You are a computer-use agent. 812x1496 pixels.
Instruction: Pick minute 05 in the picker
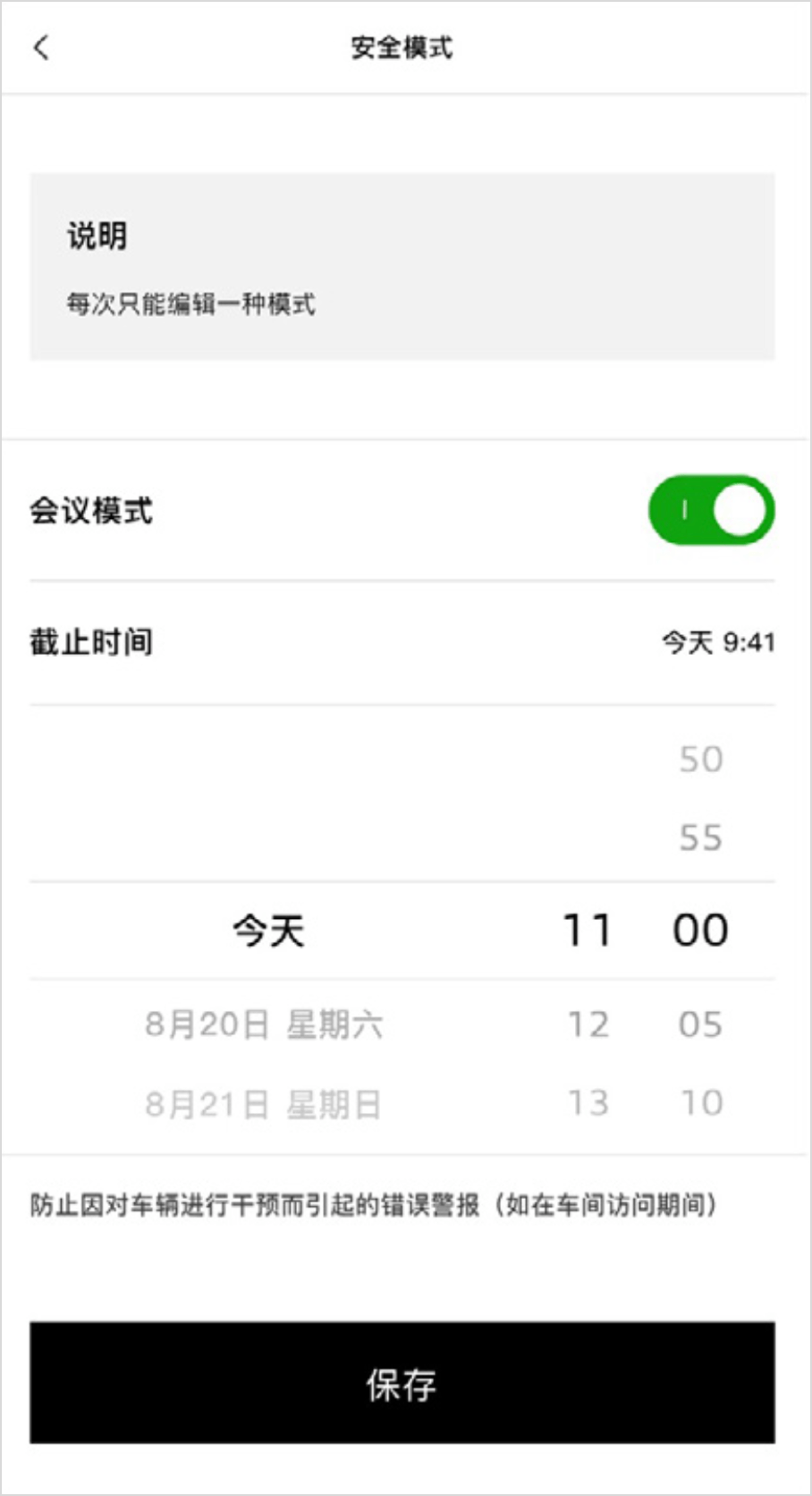point(700,1024)
